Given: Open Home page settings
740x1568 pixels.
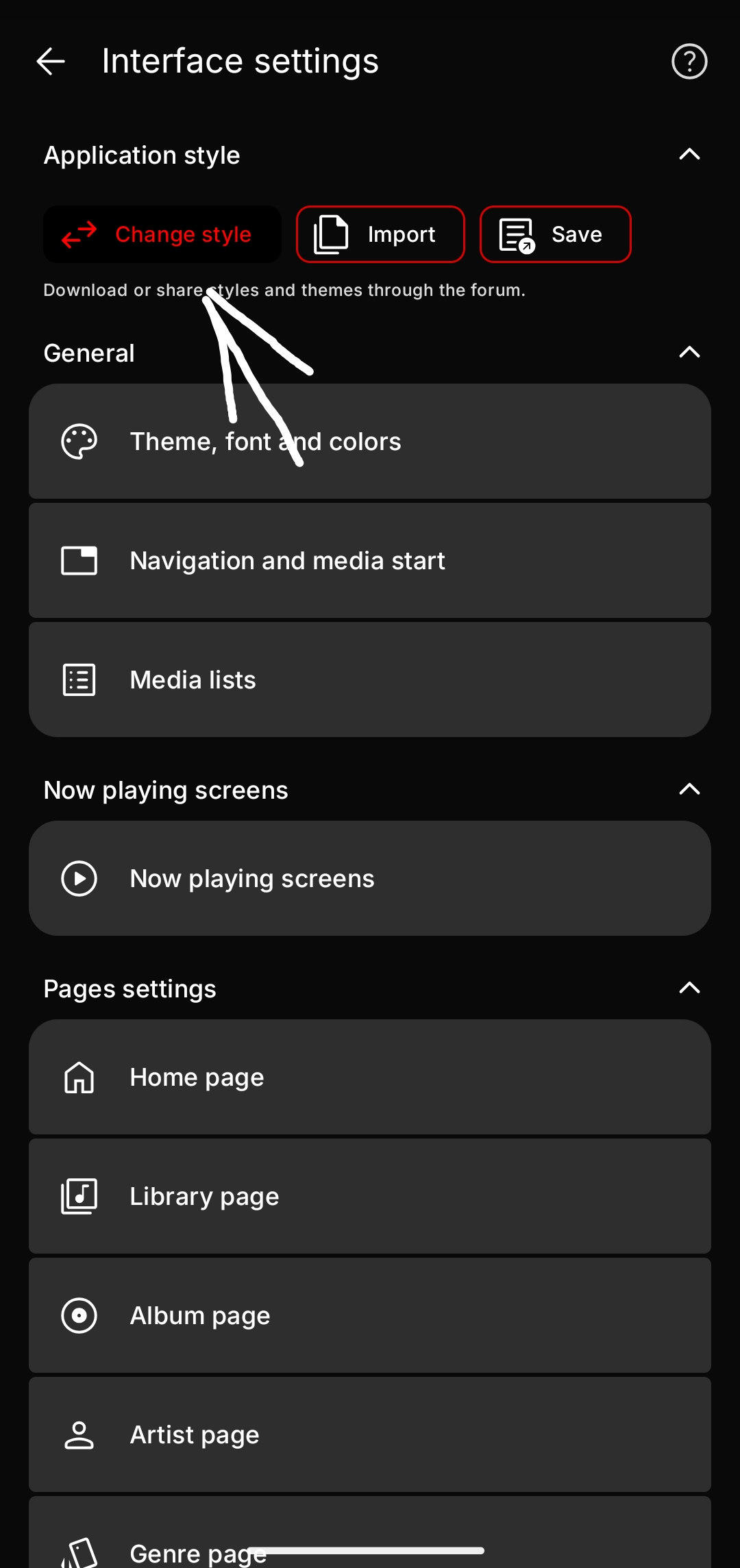Looking at the screenshot, I should point(370,1078).
